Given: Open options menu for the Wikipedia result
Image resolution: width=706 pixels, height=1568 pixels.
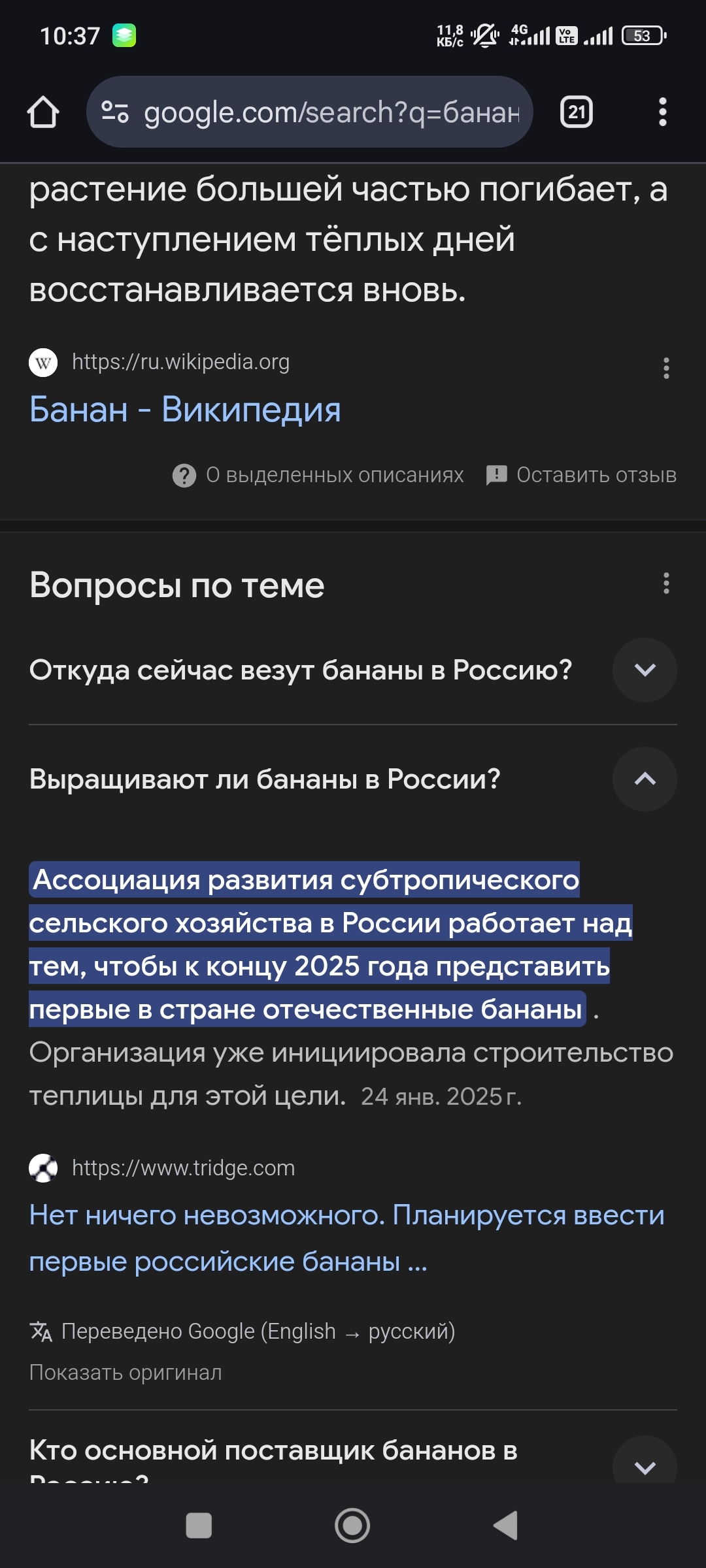Looking at the screenshot, I should [666, 368].
